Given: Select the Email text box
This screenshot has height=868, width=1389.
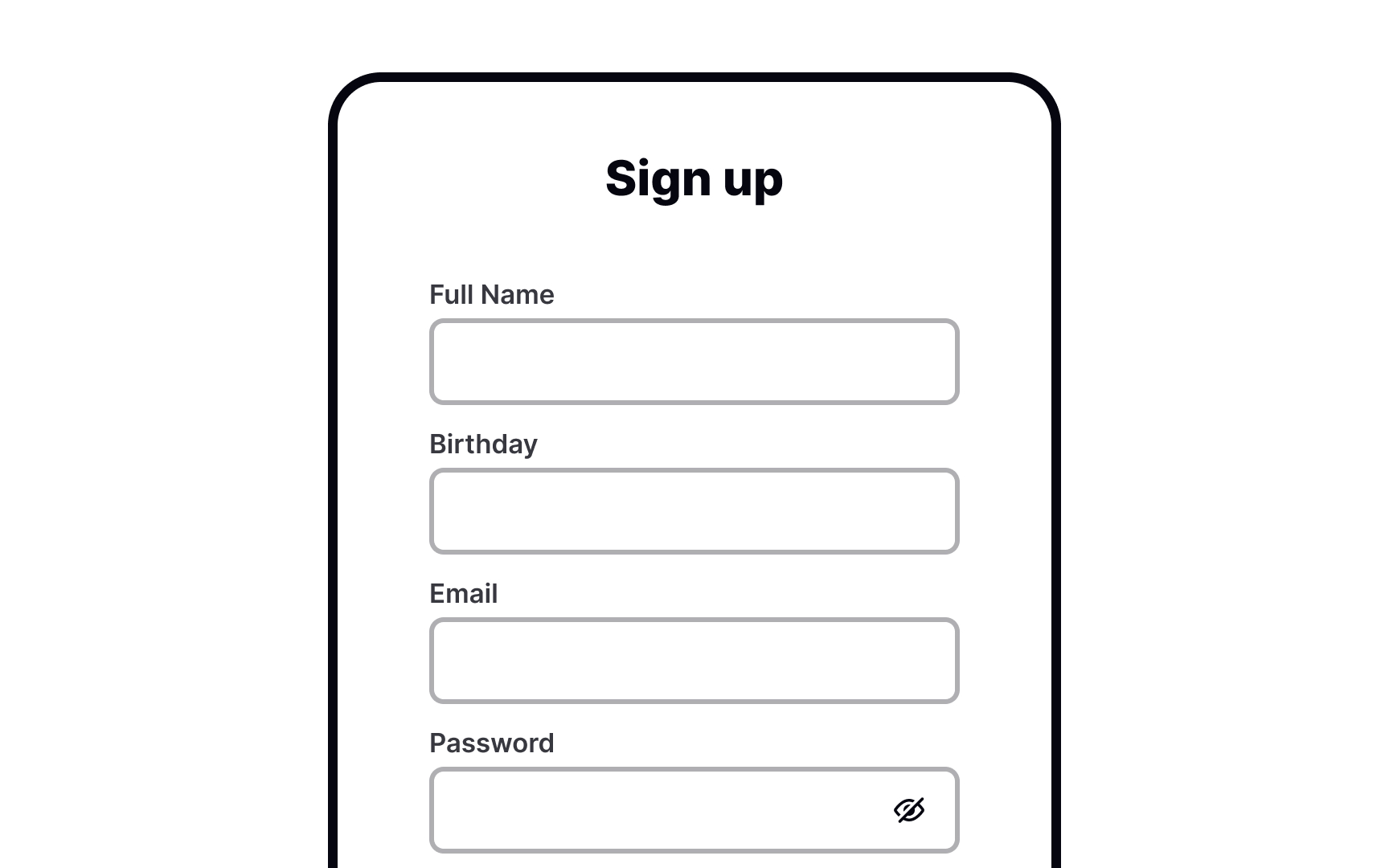Looking at the screenshot, I should tap(694, 661).
